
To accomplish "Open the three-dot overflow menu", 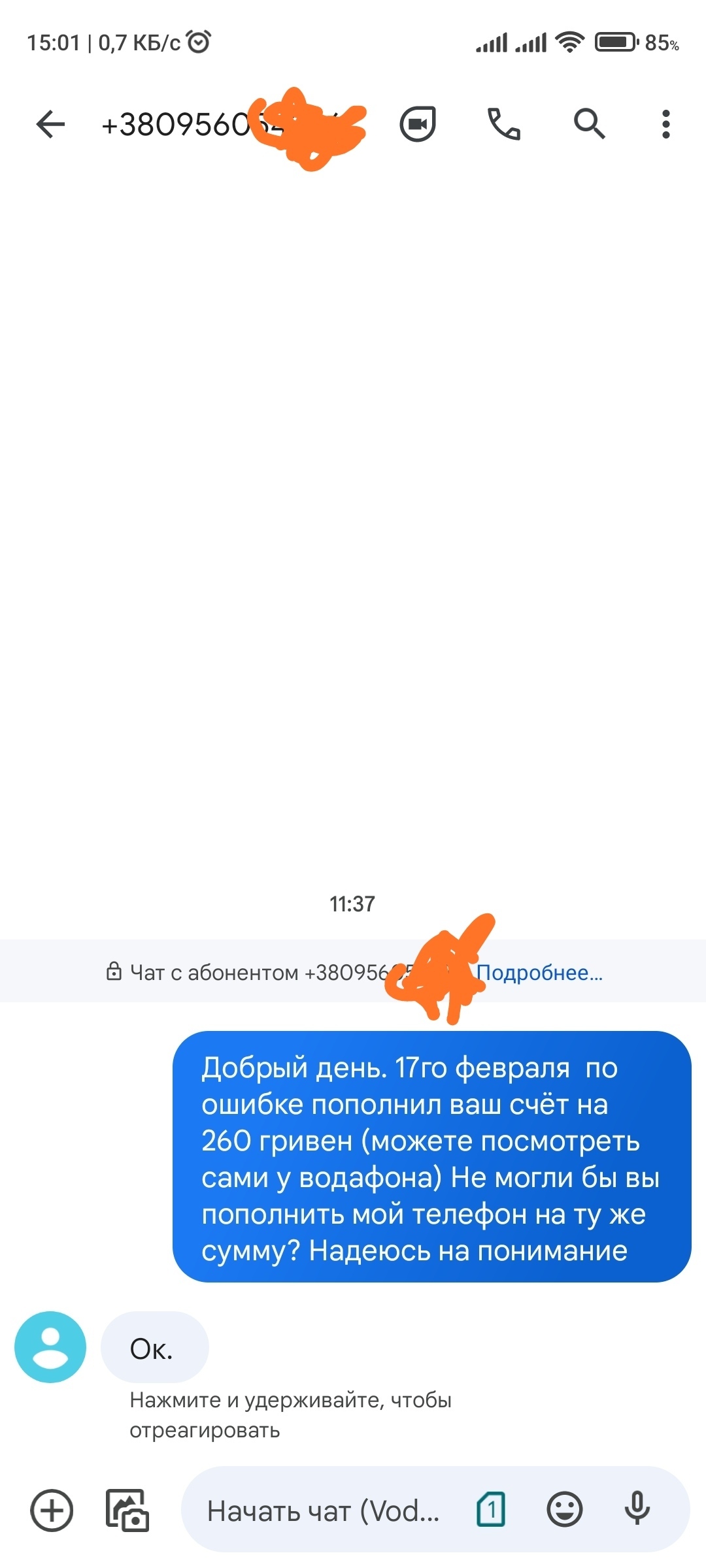I will [x=665, y=124].
